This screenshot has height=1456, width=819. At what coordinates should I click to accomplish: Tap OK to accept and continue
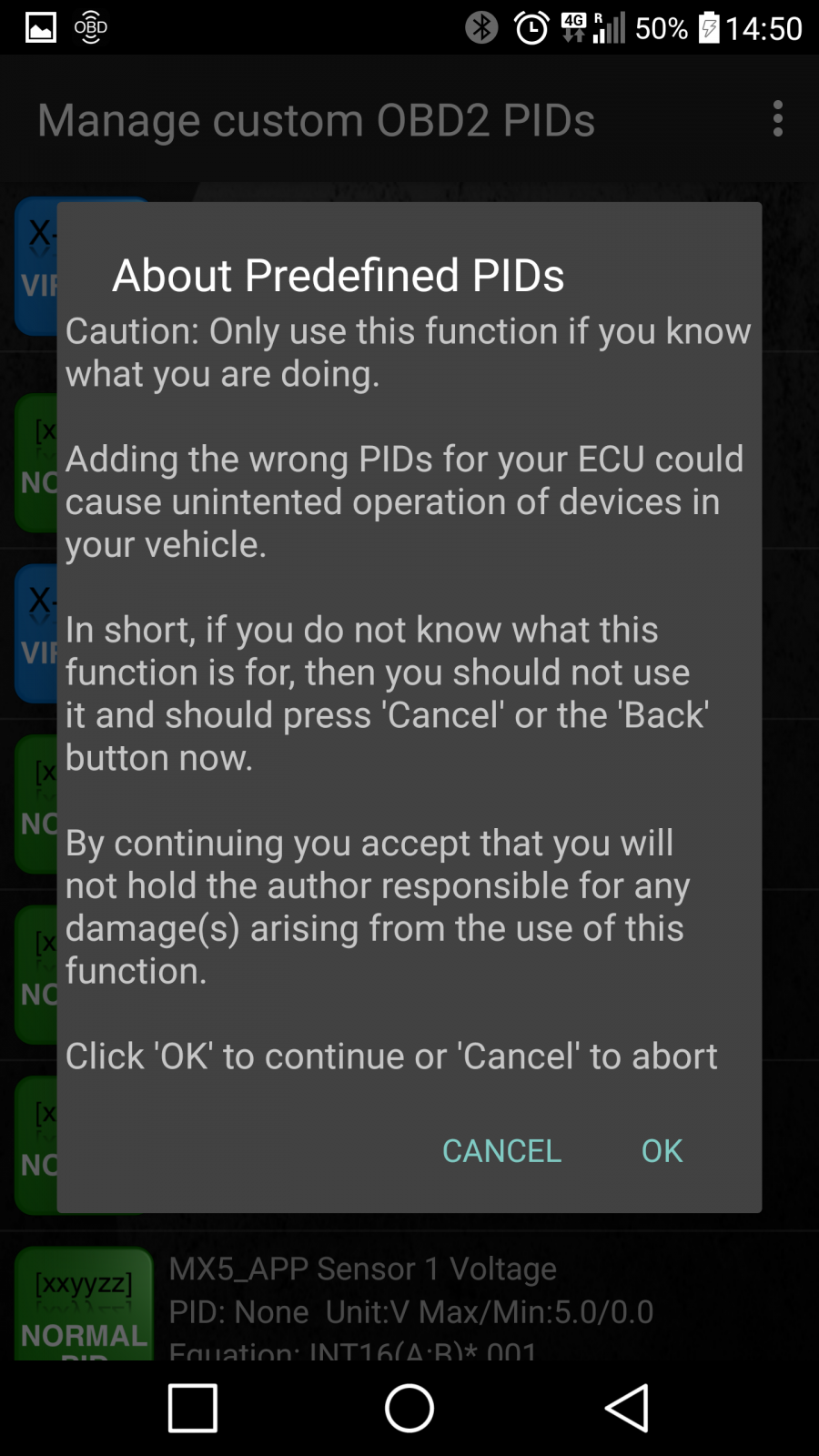[662, 1150]
